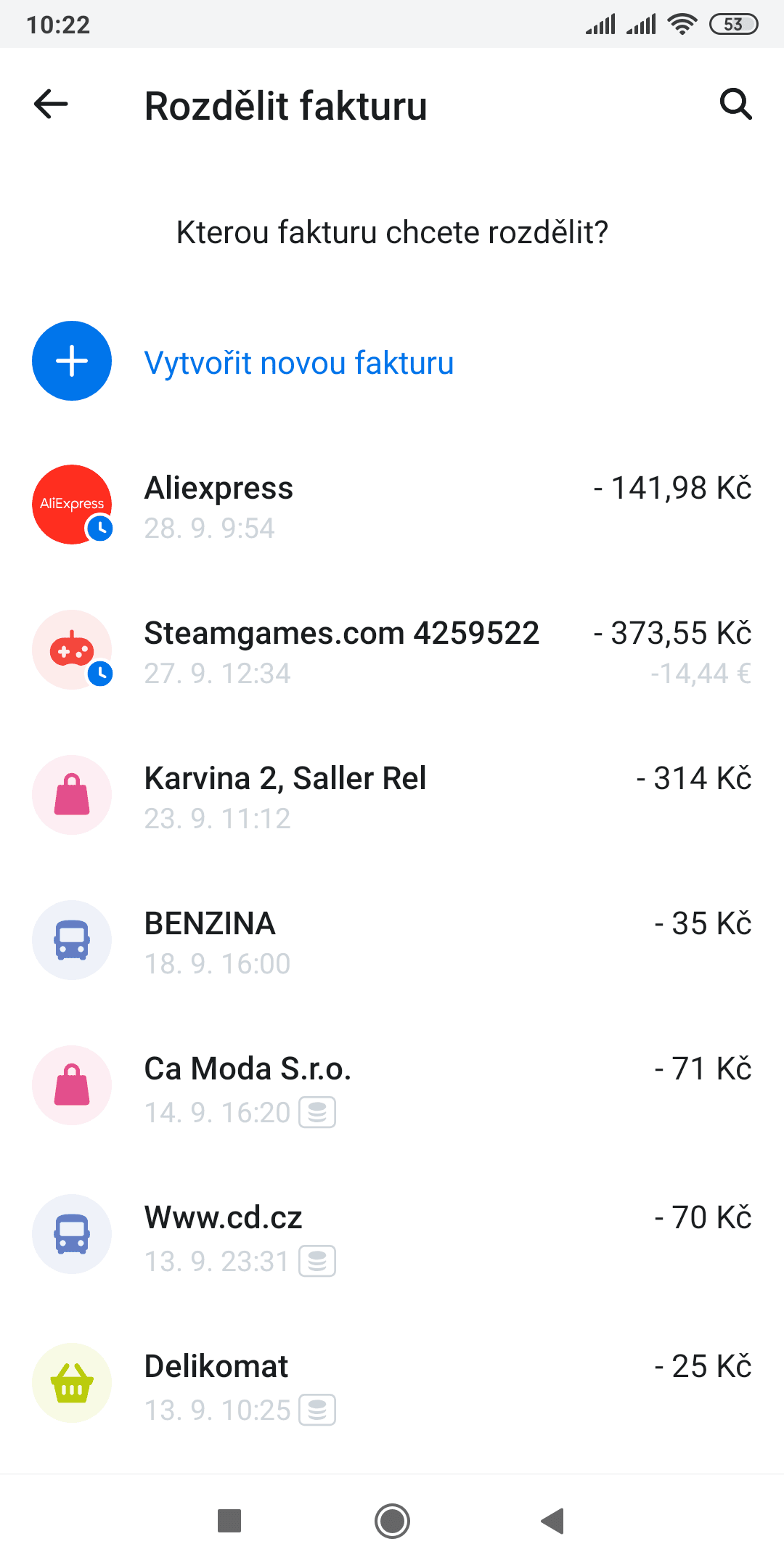The width and height of the screenshot is (784, 1568).
Task: Open the recent apps view
Action: point(229,1521)
